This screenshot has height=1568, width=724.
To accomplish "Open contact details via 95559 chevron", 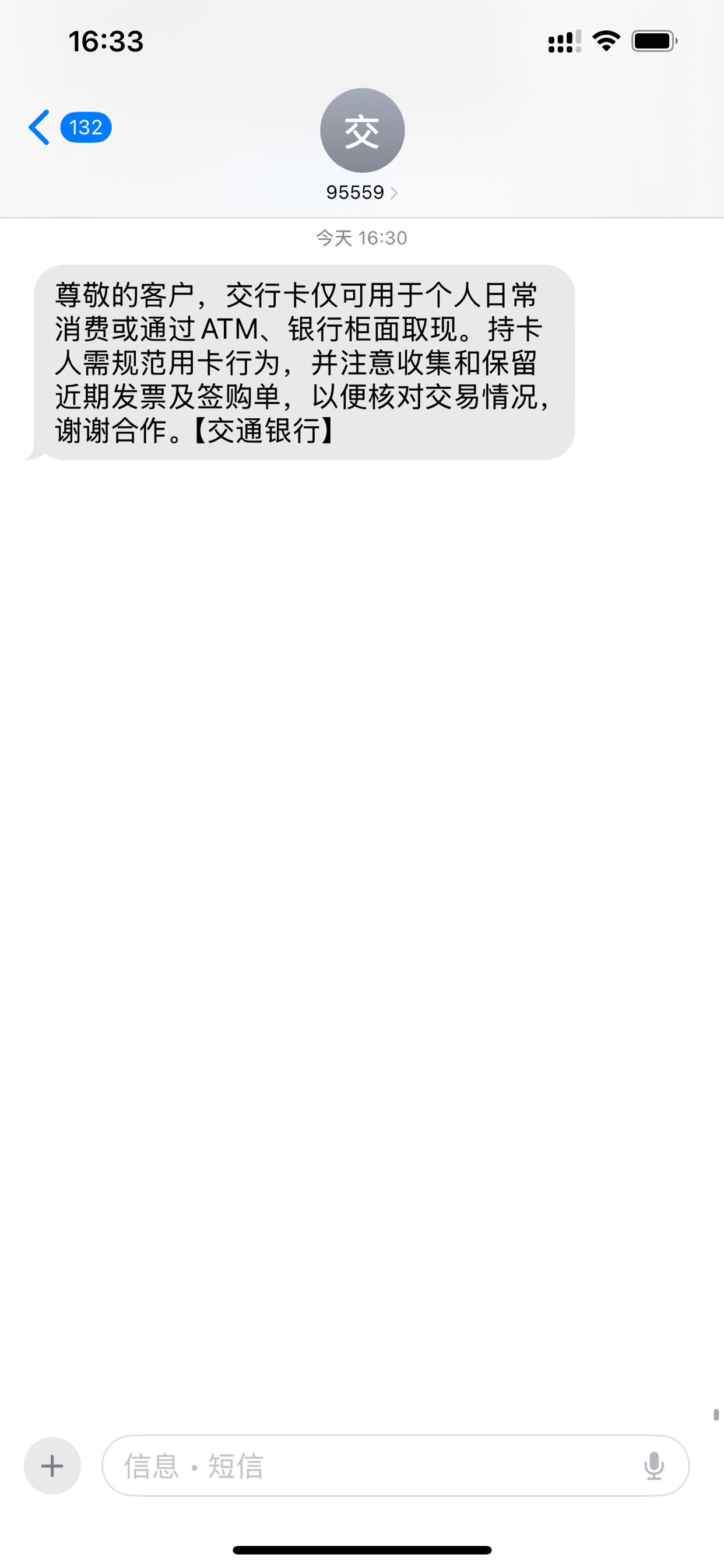I will click(x=396, y=192).
